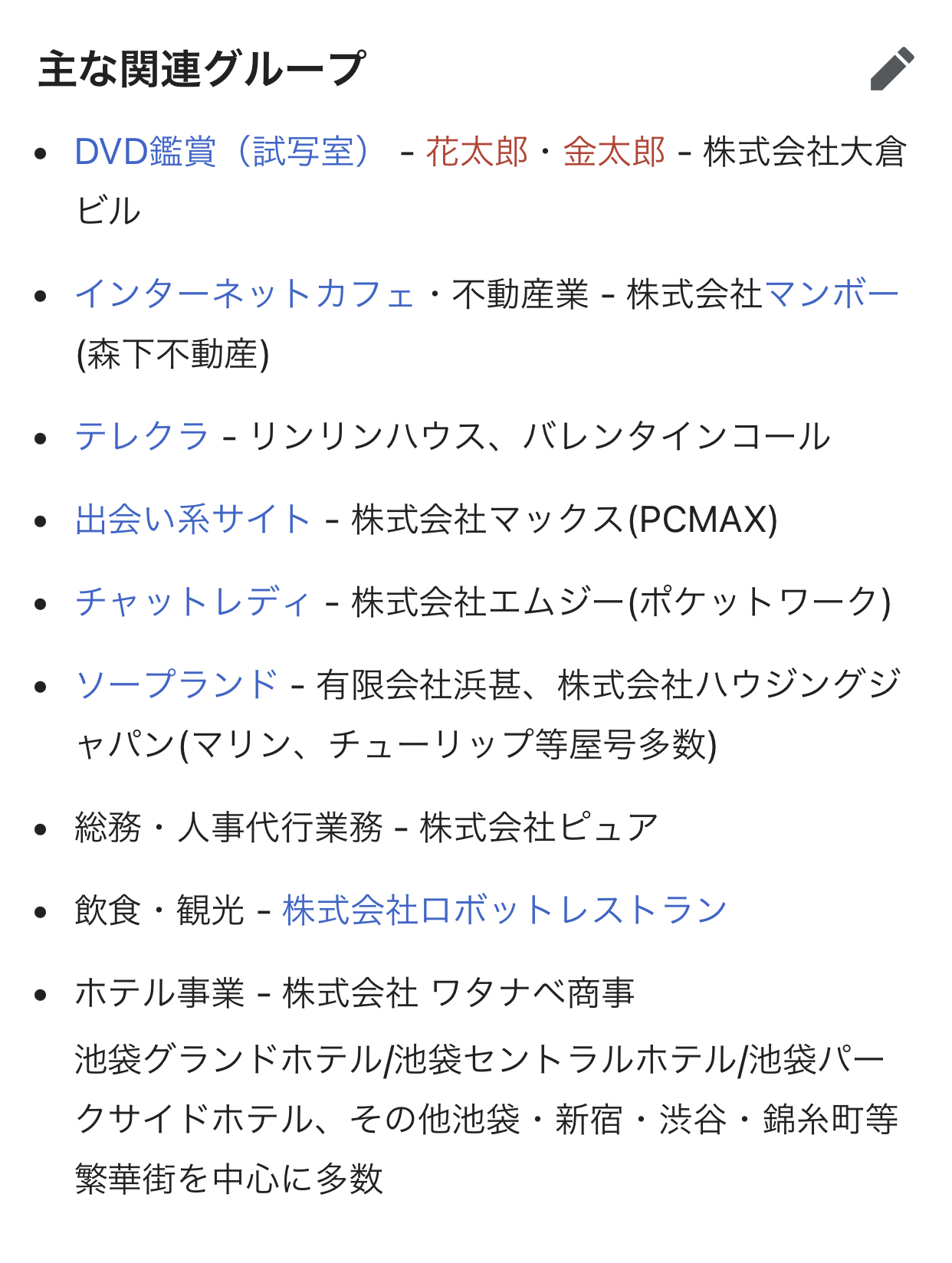Open the 出会い系サイト link
Viewport: 952px width, 1263px height.
[193, 520]
